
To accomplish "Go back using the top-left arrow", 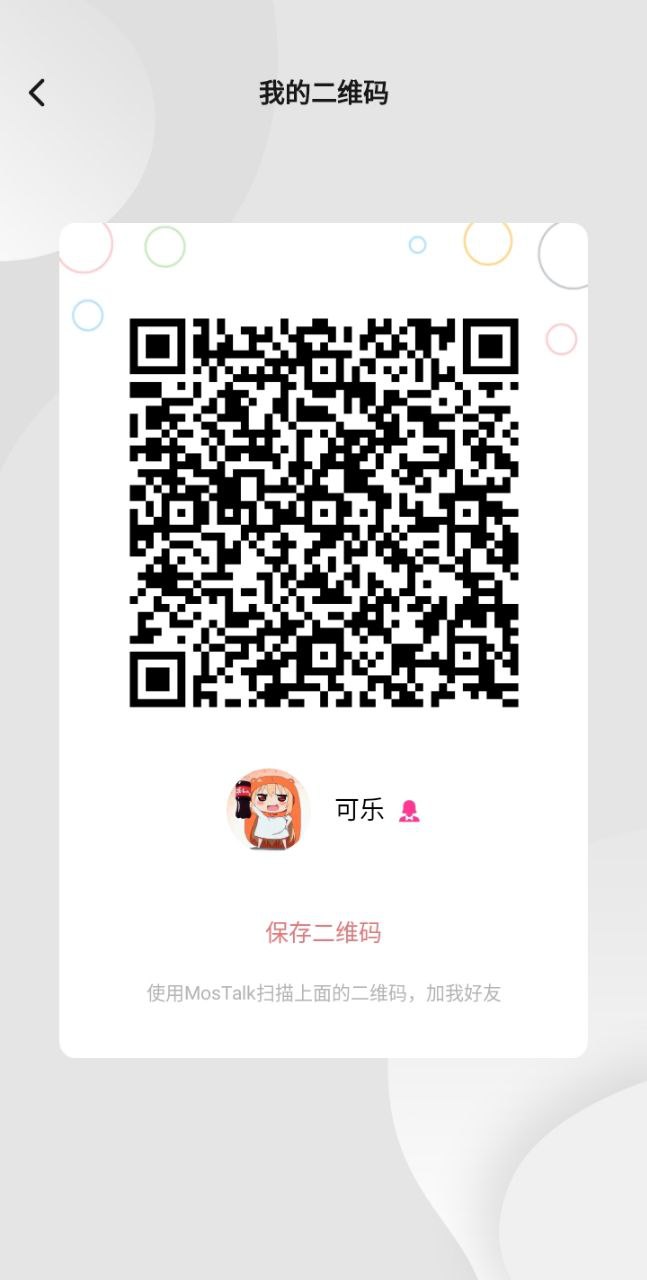I will (x=37, y=93).
